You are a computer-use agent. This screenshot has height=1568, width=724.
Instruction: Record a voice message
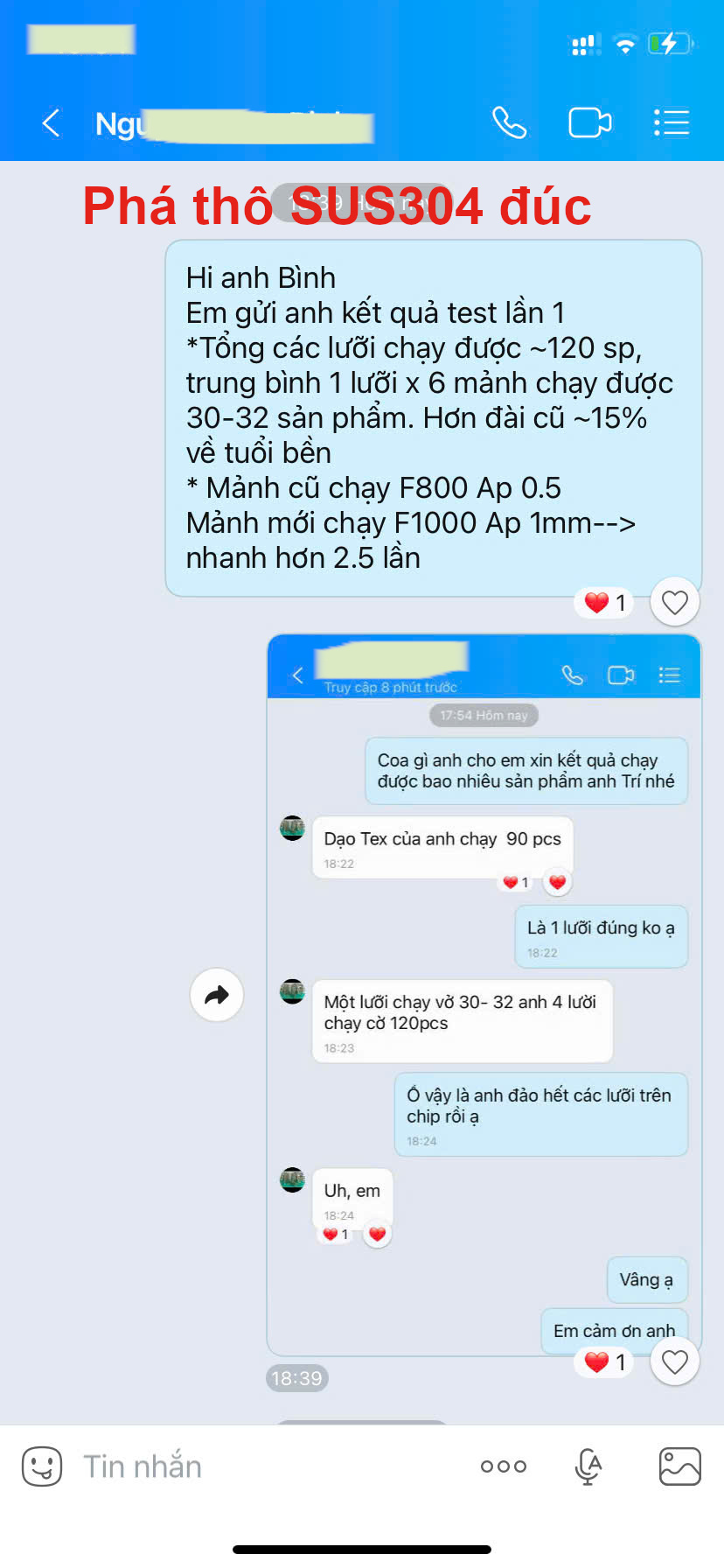coord(588,1466)
